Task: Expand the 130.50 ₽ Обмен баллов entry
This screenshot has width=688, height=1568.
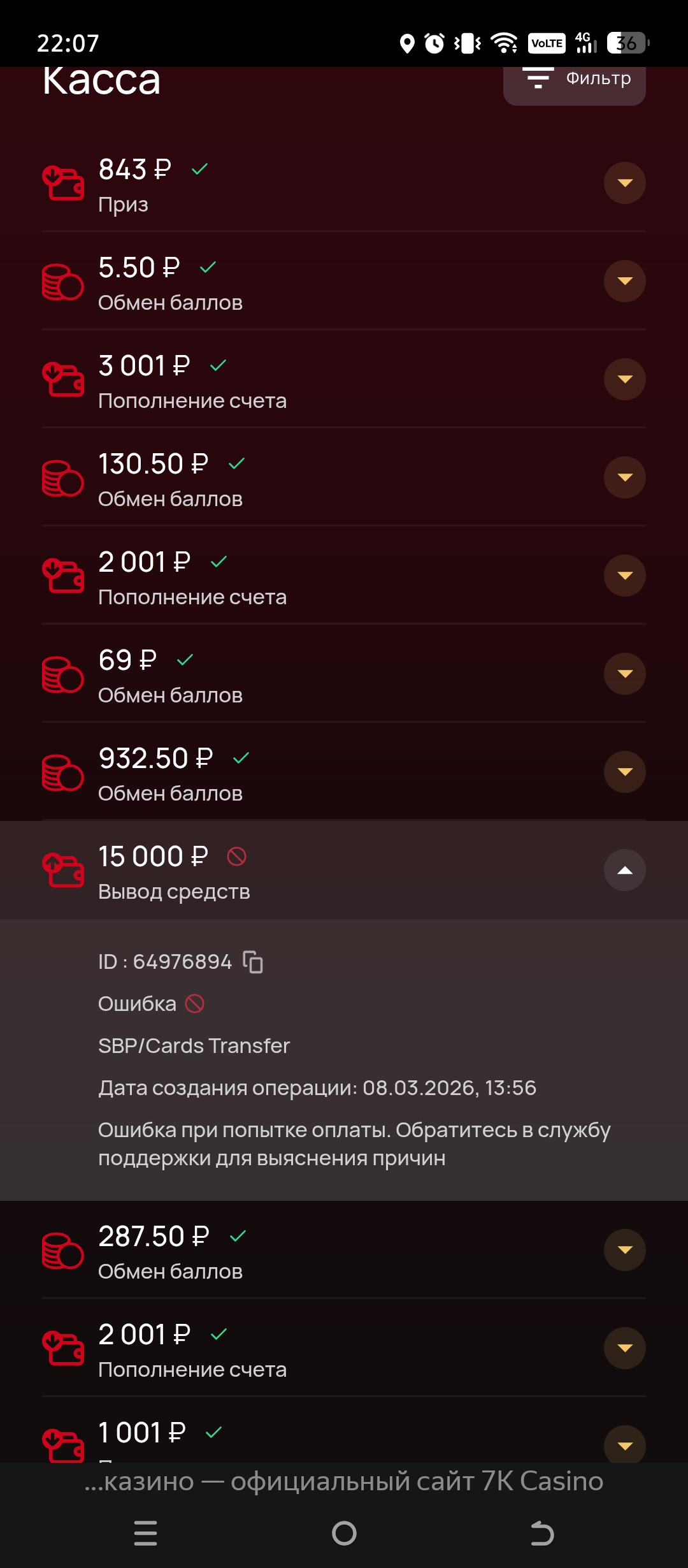Action: 624,477
